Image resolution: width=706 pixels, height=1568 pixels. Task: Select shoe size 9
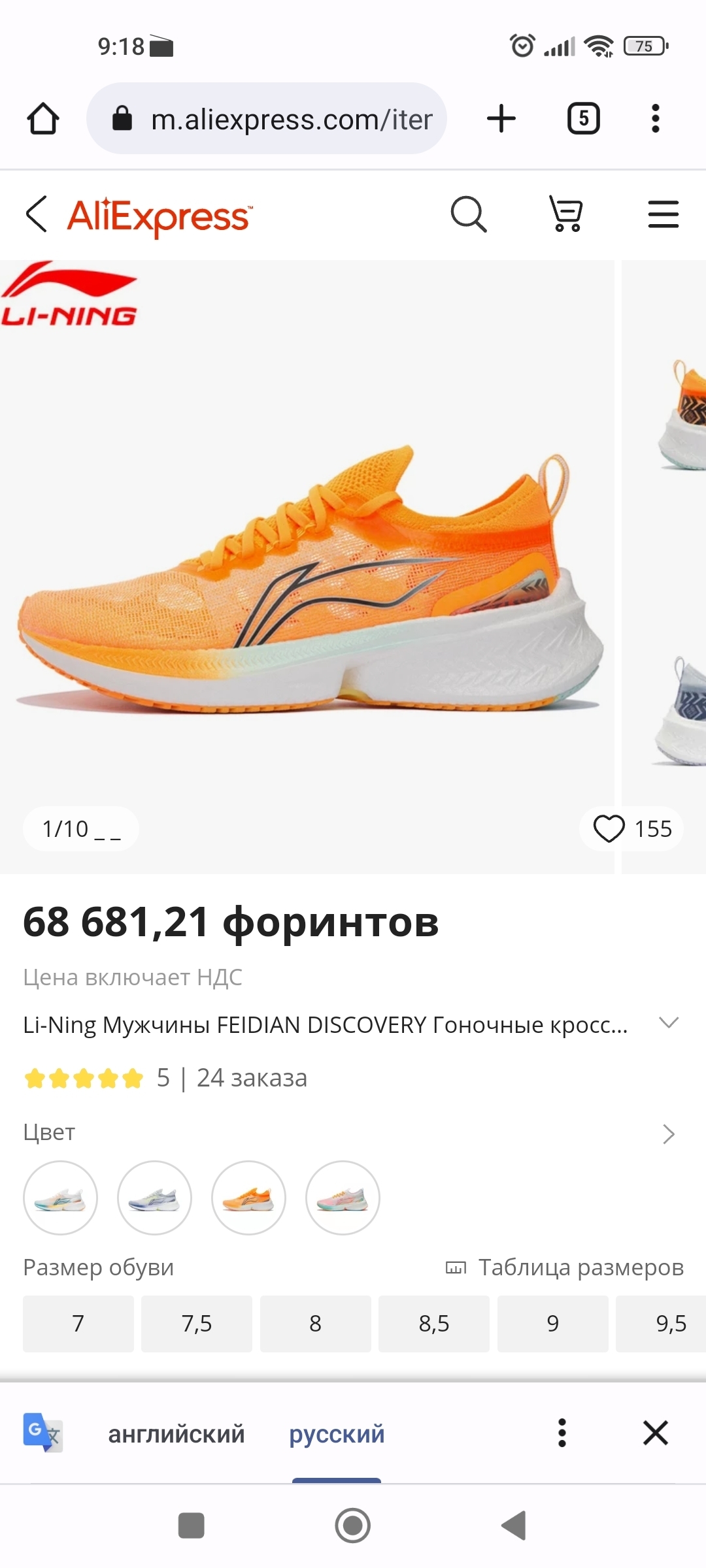coord(552,1324)
